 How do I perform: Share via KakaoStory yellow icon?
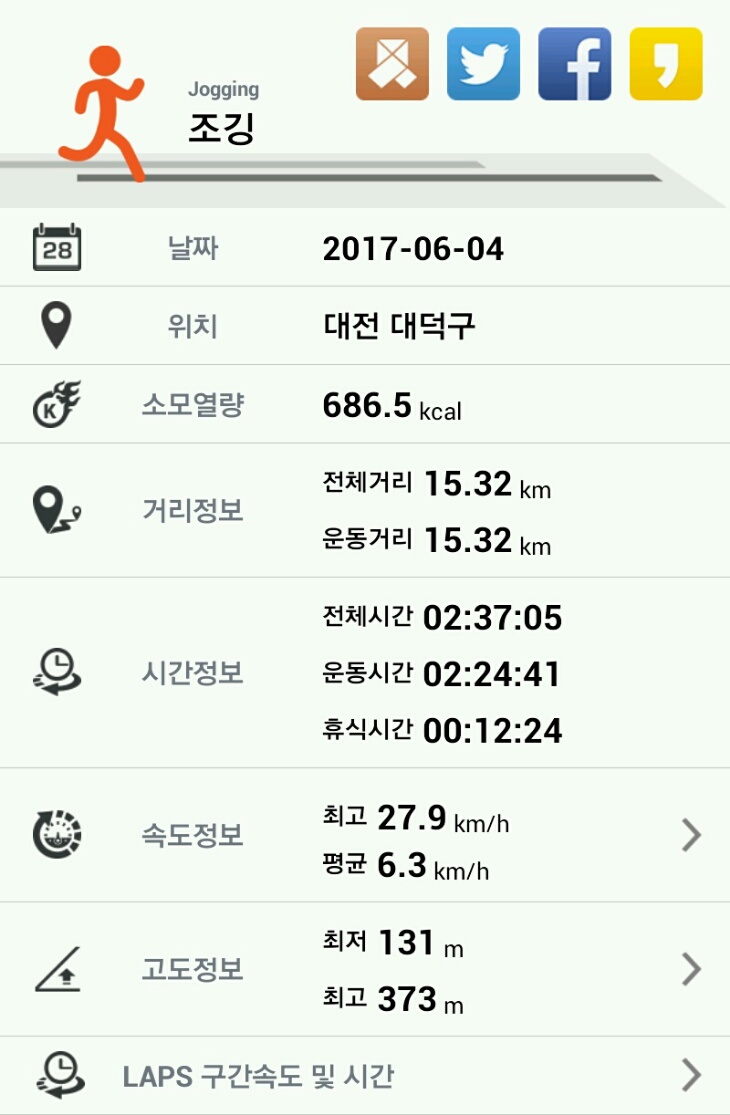click(x=665, y=64)
